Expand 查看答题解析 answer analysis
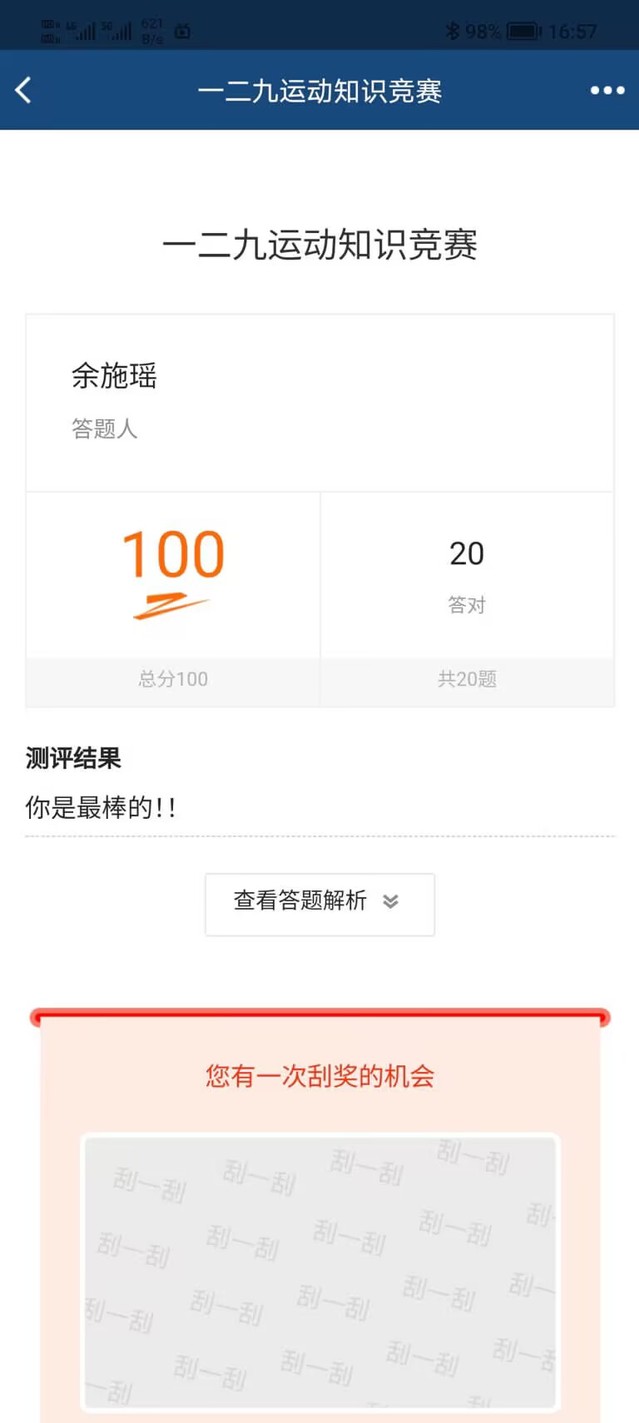 click(319, 904)
